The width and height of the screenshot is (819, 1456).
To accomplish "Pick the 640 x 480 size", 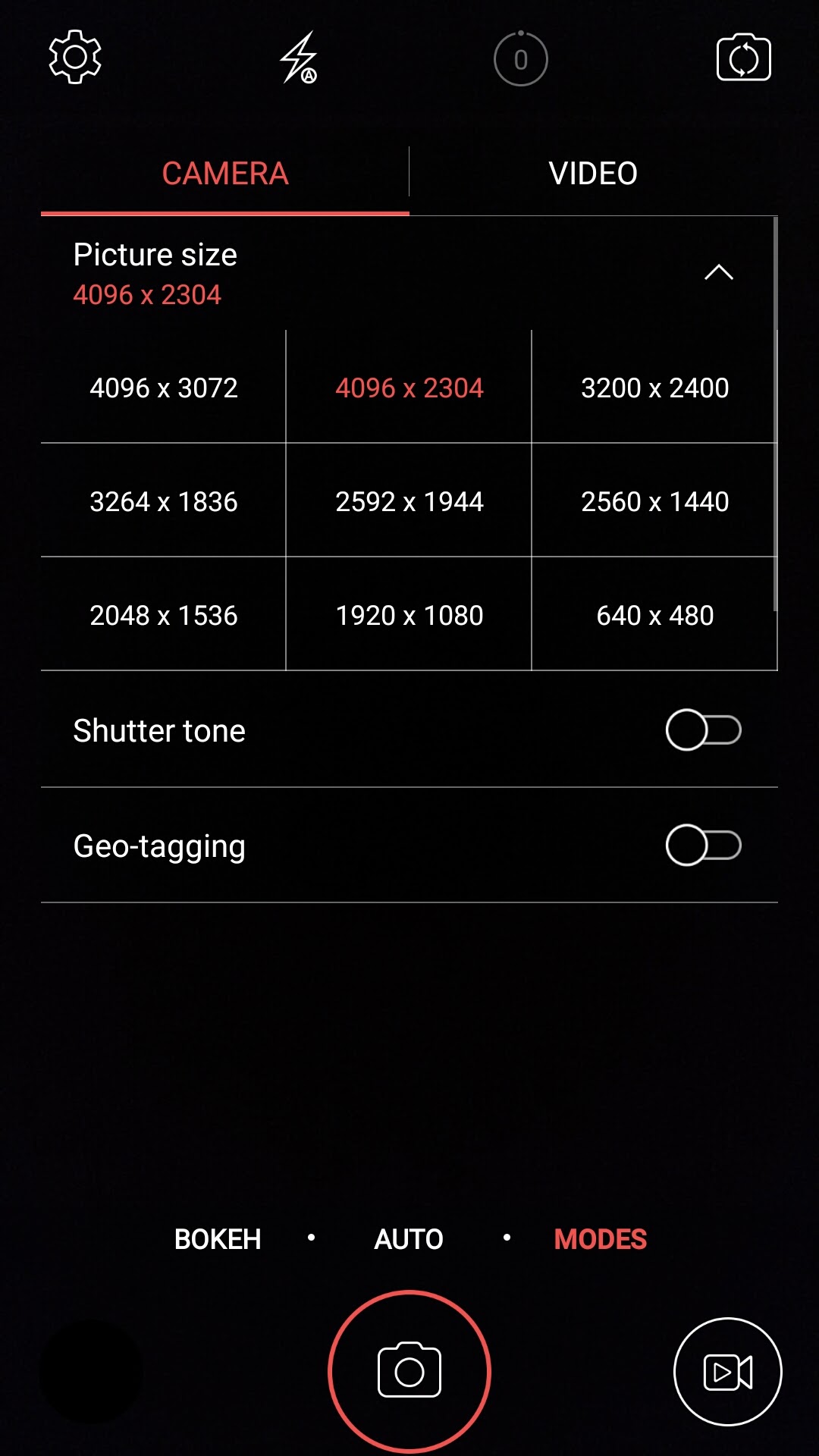I will point(655,615).
